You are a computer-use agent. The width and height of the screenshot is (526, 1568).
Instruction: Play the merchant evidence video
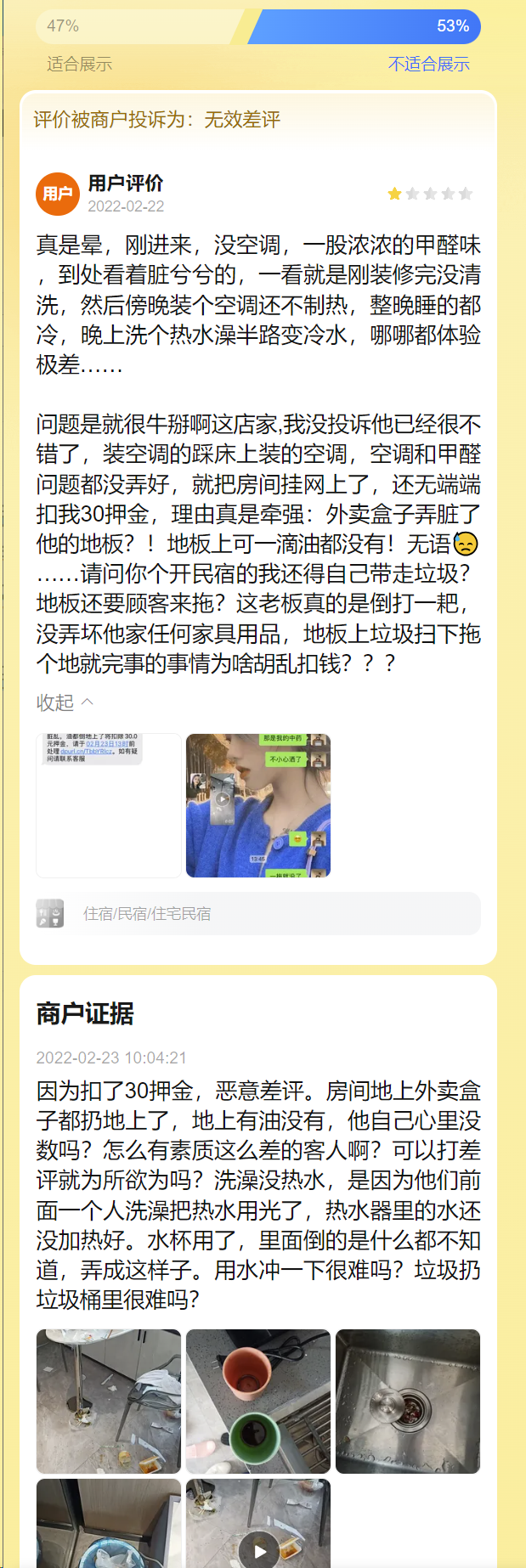259,1550
